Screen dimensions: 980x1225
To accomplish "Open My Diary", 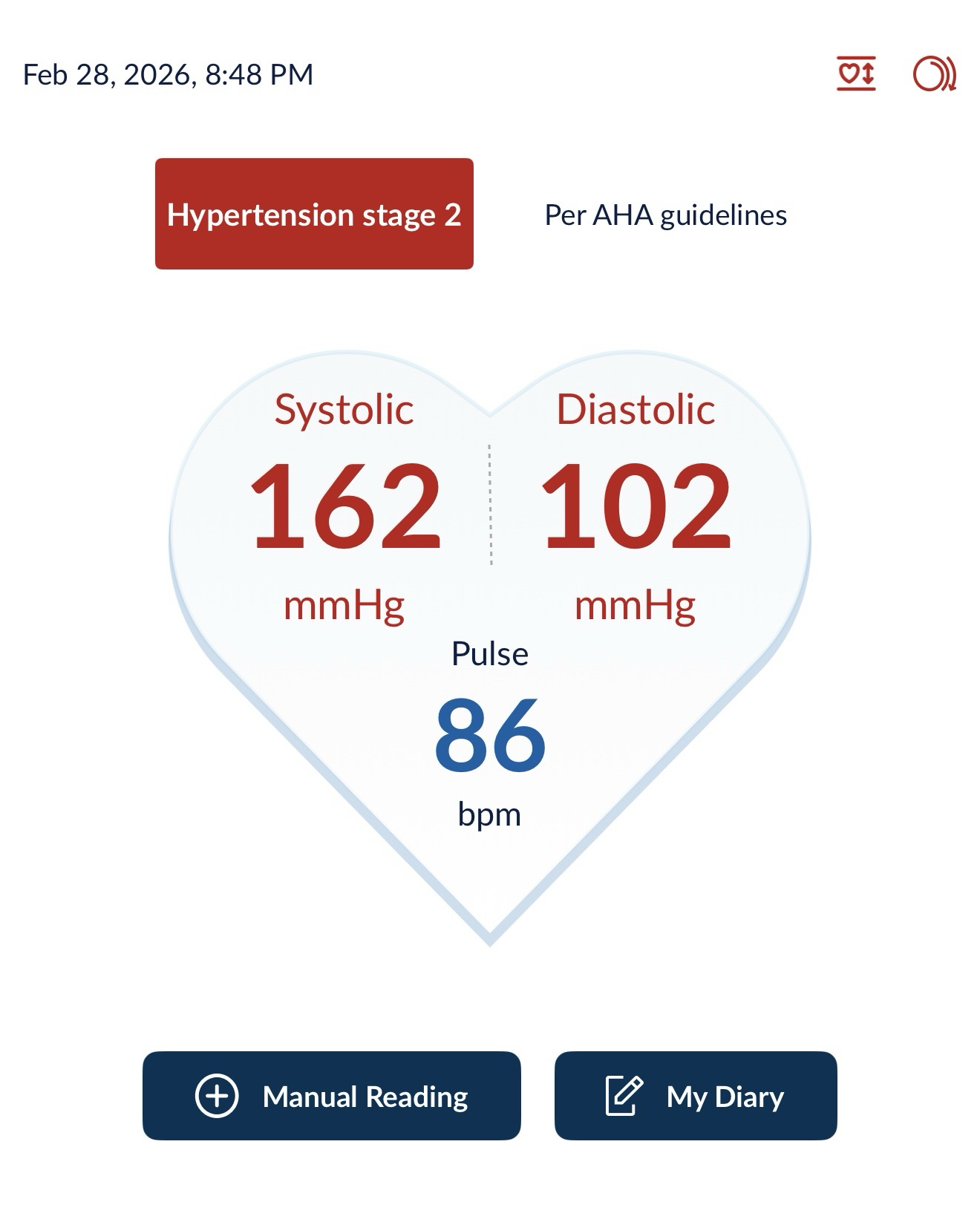I will click(x=695, y=1095).
